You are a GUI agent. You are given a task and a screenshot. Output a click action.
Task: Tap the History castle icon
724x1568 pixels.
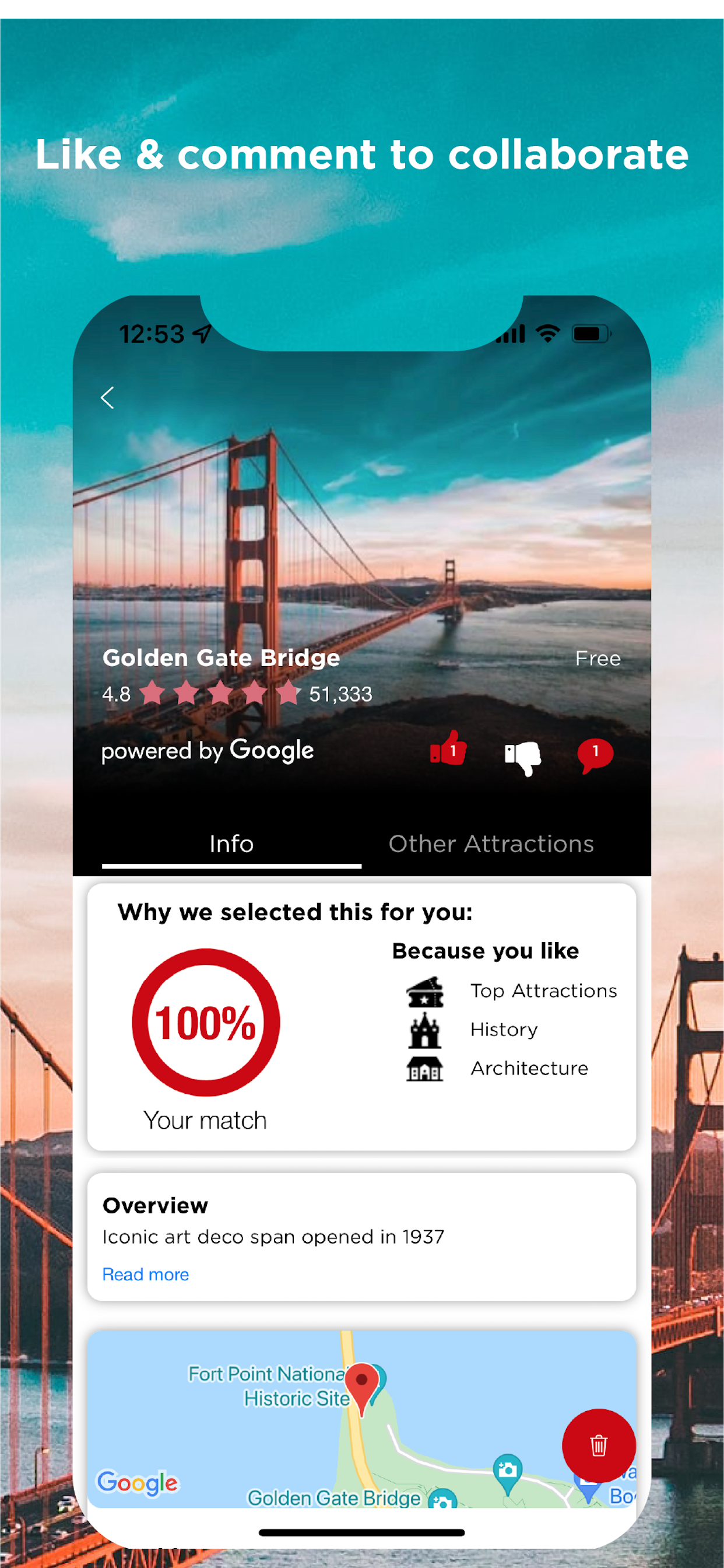(426, 1030)
